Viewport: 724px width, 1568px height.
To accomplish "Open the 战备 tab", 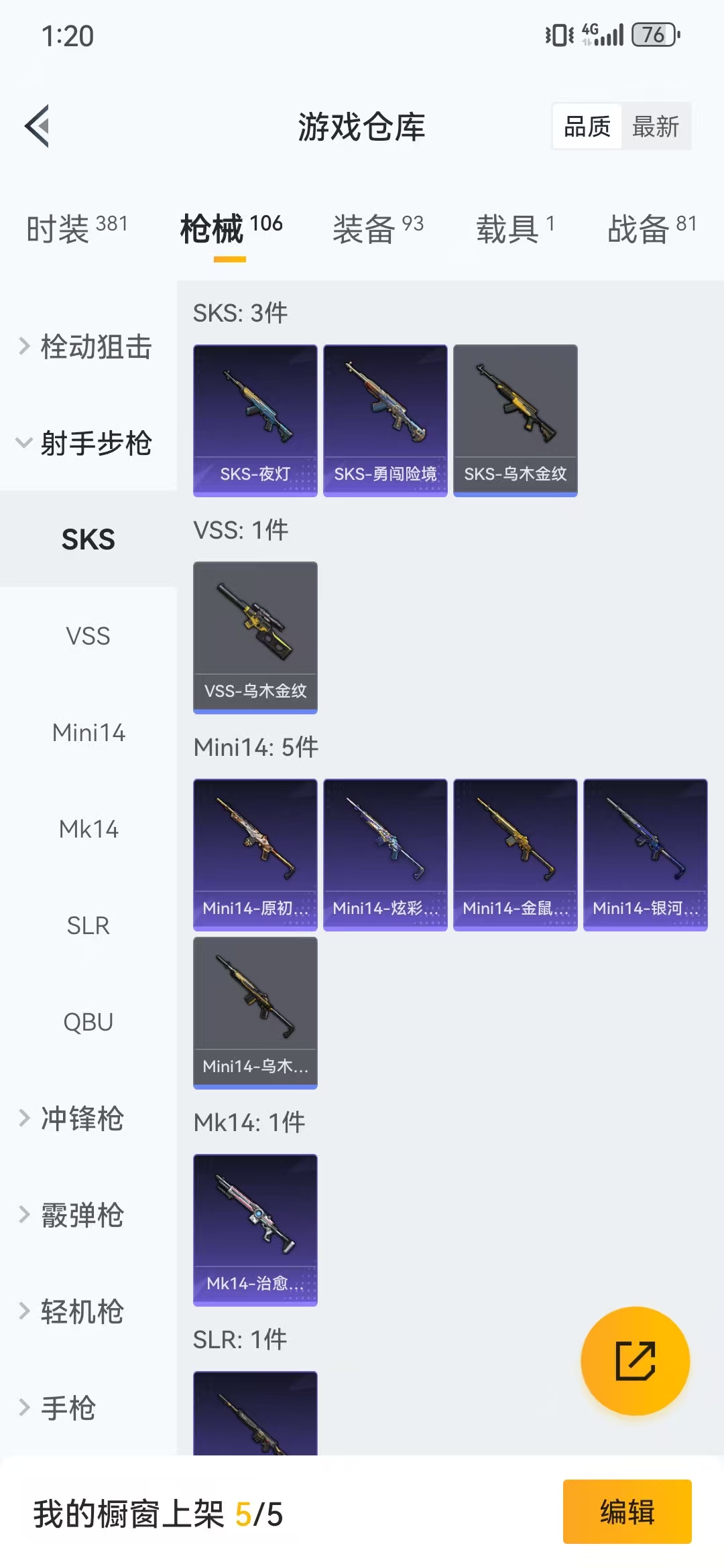I will (x=651, y=229).
